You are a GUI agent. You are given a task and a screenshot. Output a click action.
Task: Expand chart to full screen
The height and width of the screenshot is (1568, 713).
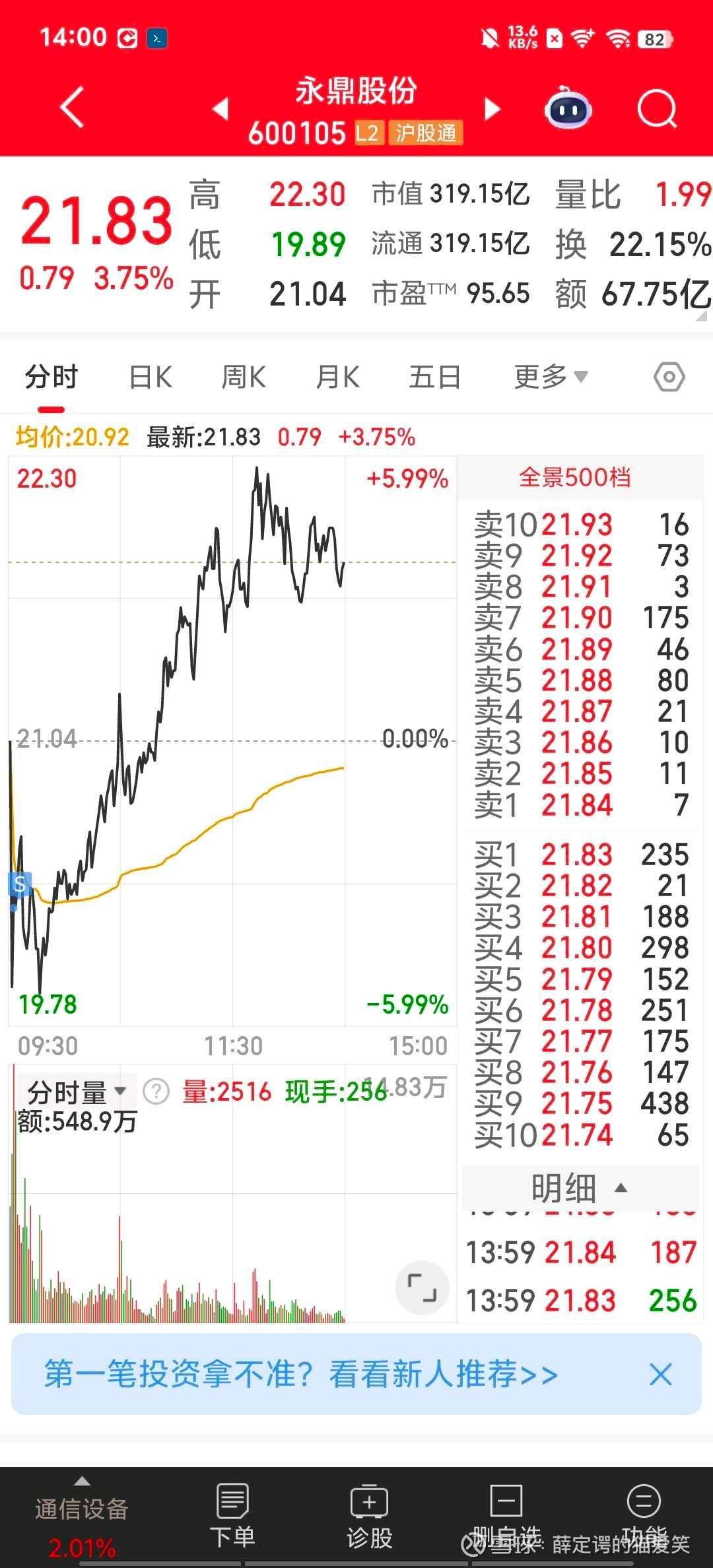pos(422,1288)
